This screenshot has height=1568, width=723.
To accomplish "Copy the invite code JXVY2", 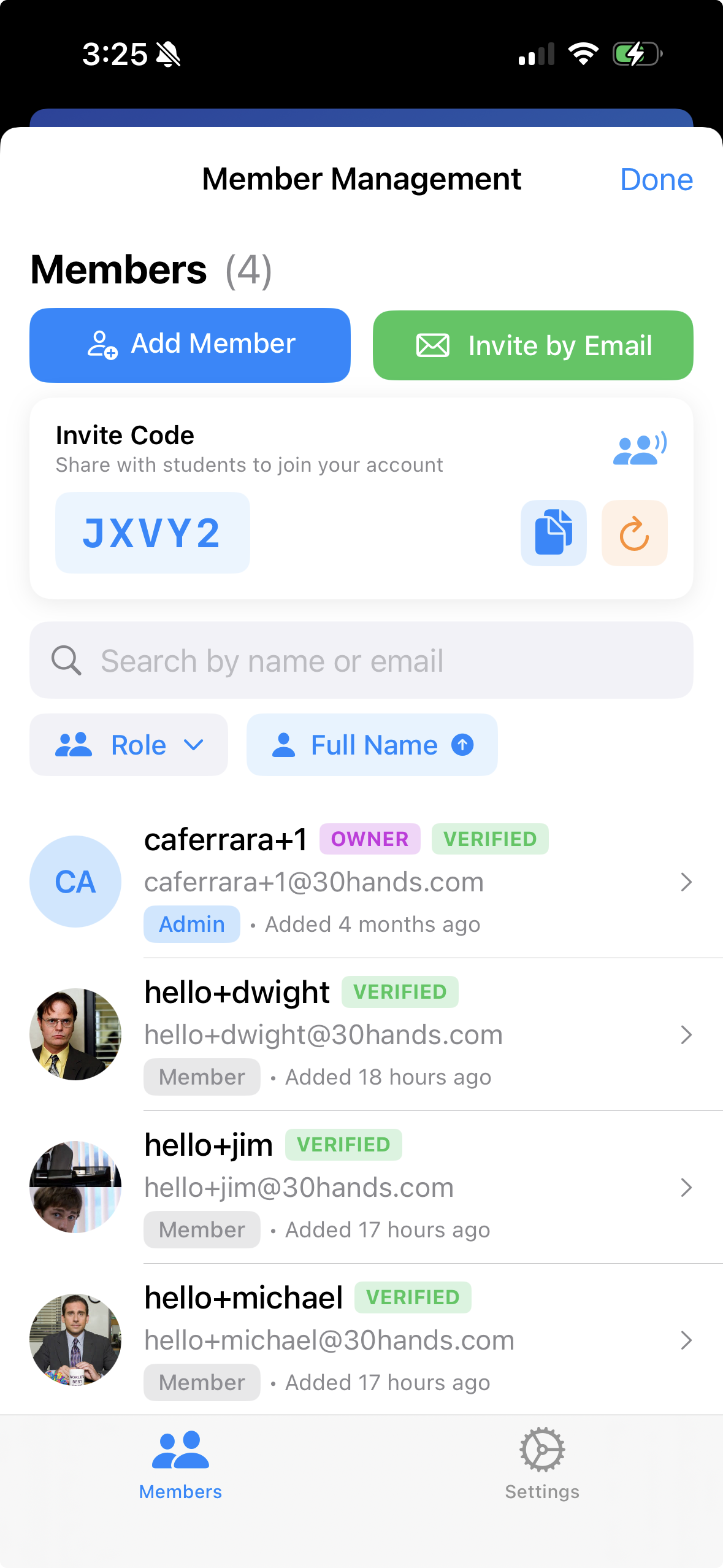I will [553, 533].
